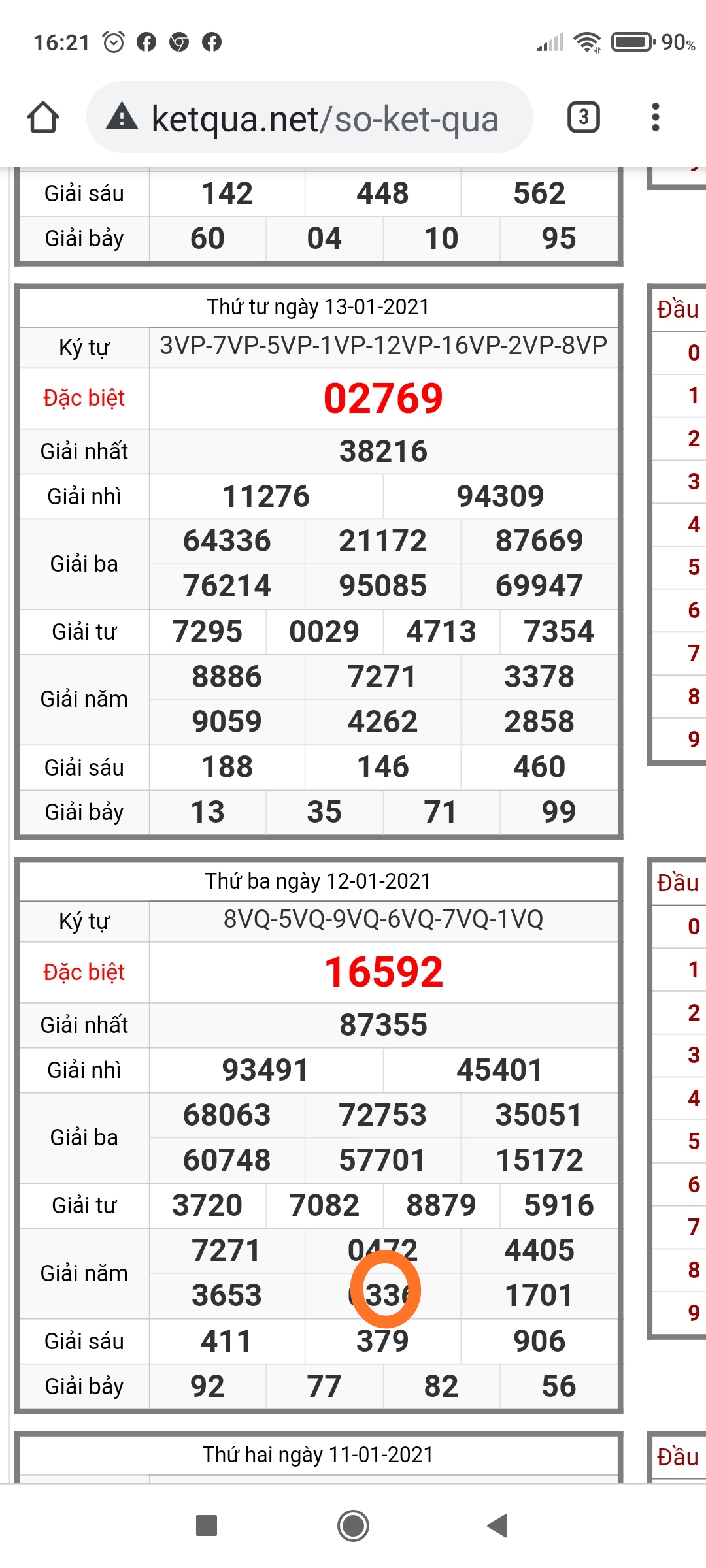Tap the not-secure warning icon

click(x=122, y=117)
